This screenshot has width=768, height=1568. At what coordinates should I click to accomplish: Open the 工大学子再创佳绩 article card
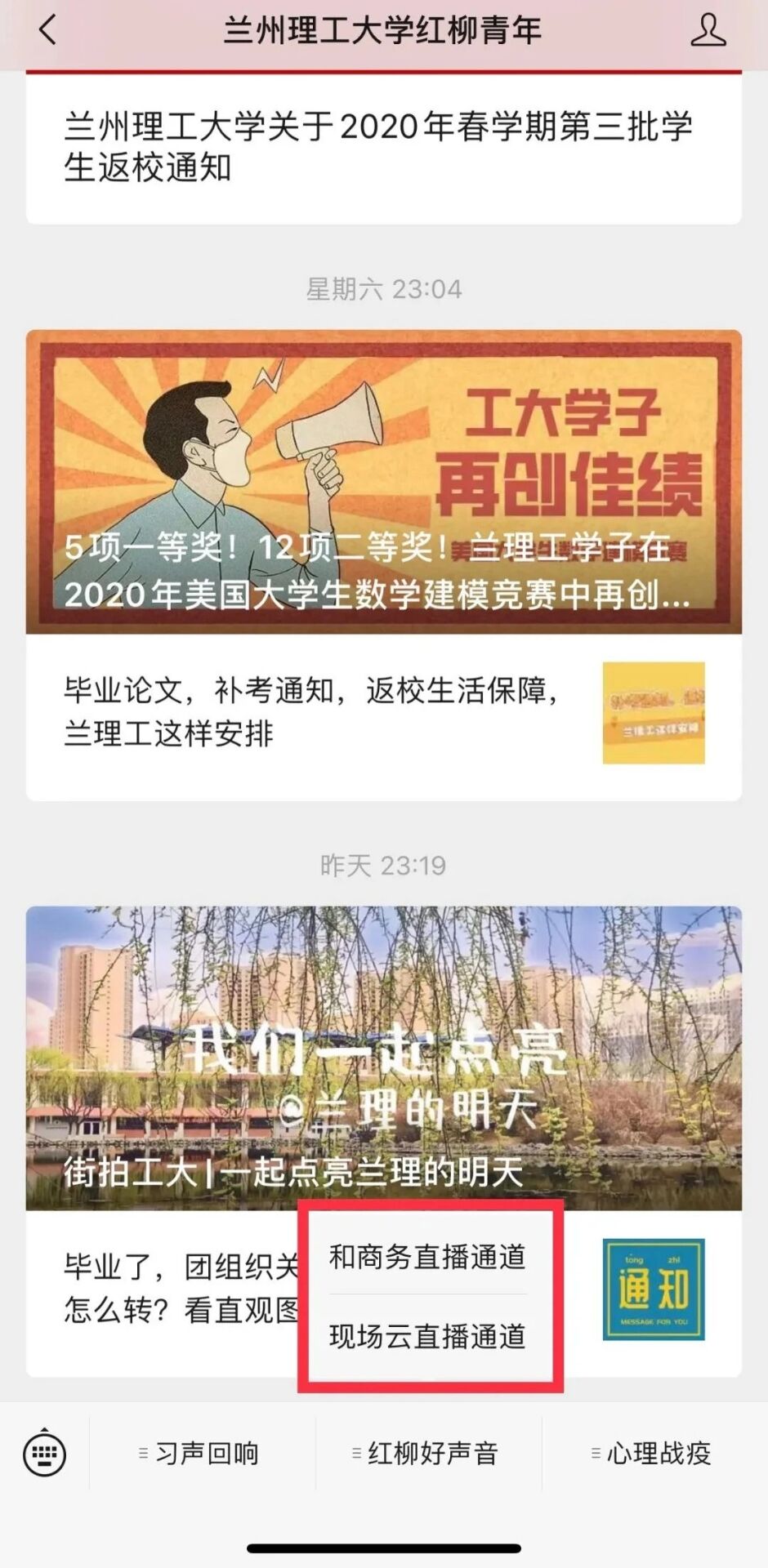point(384,482)
